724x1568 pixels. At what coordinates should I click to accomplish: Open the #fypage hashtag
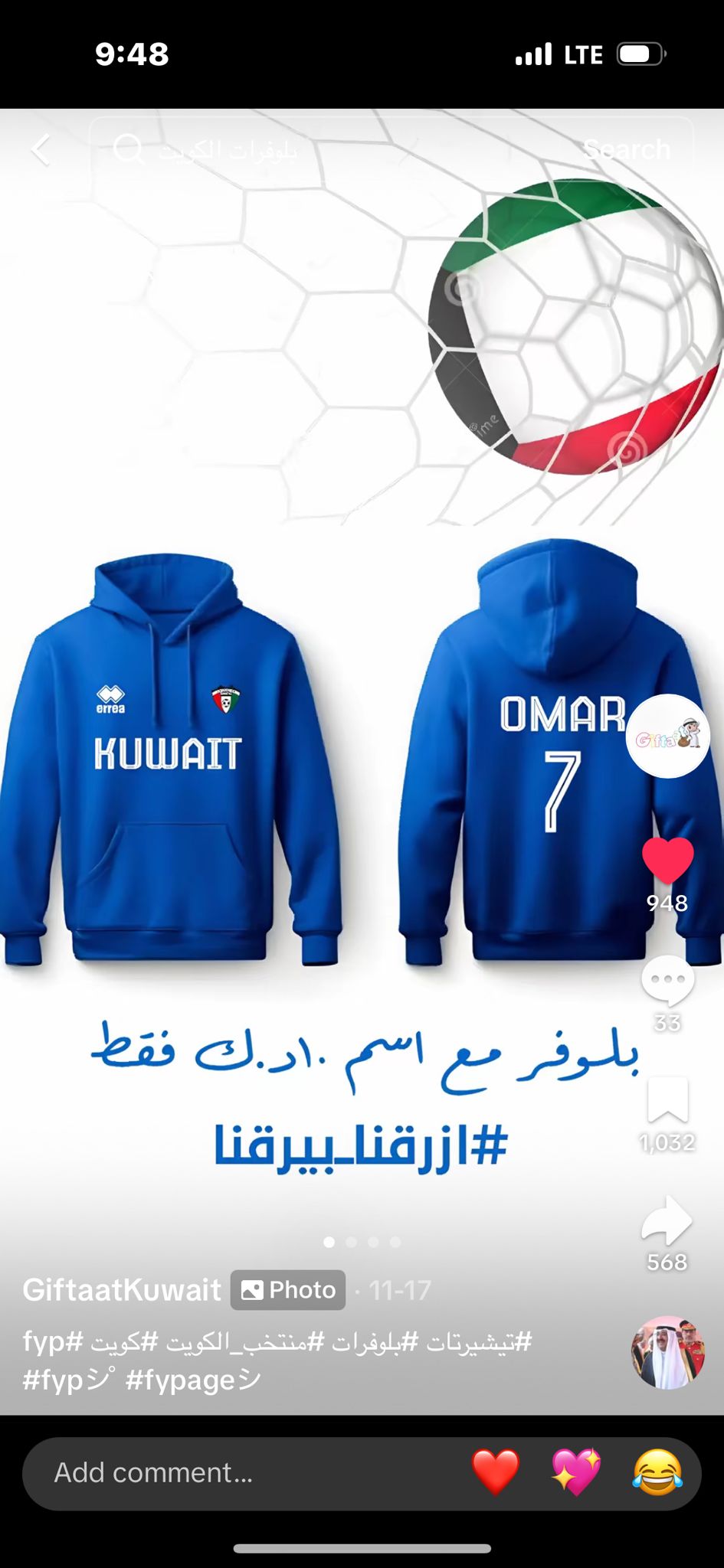coord(192,1380)
